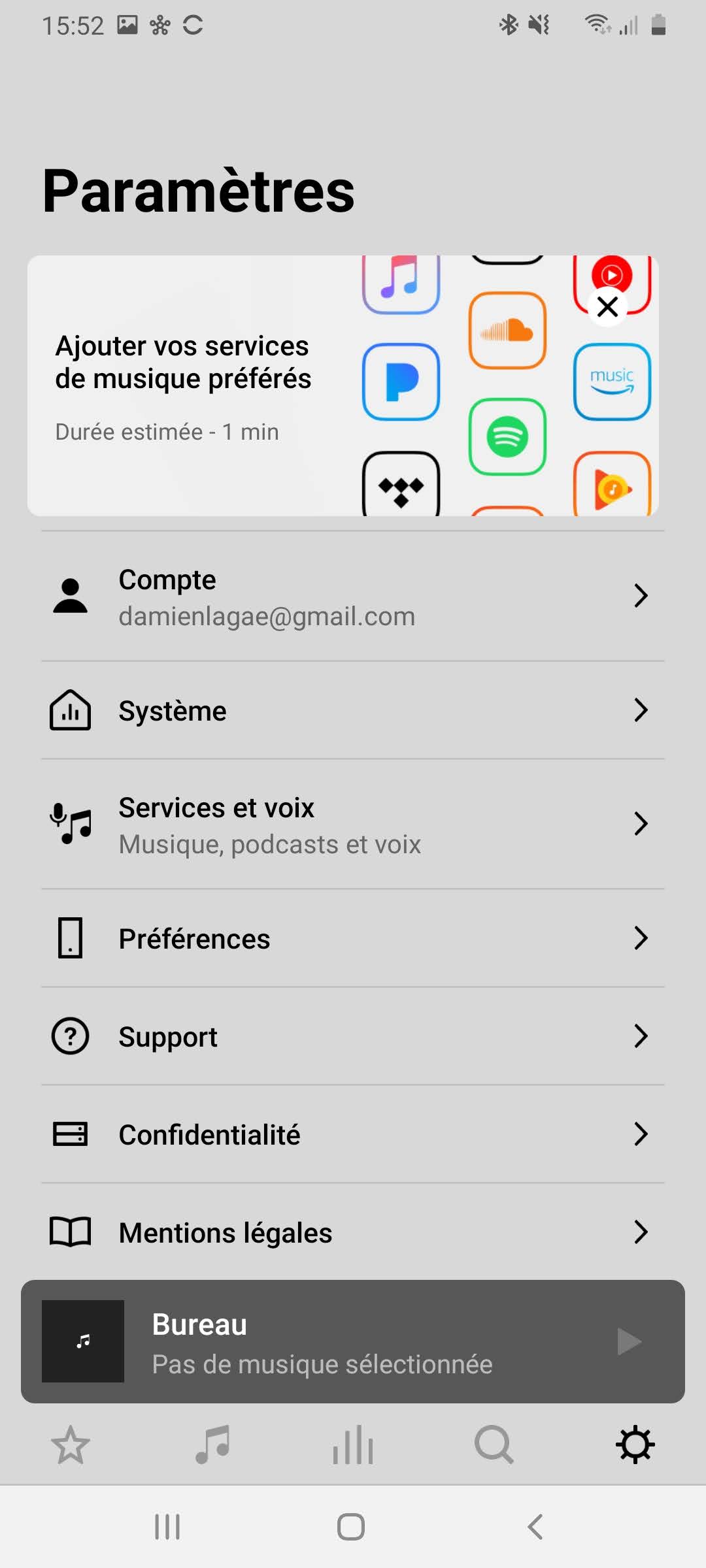
Task: Open the Bureau now playing bar
Action: point(353,1341)
